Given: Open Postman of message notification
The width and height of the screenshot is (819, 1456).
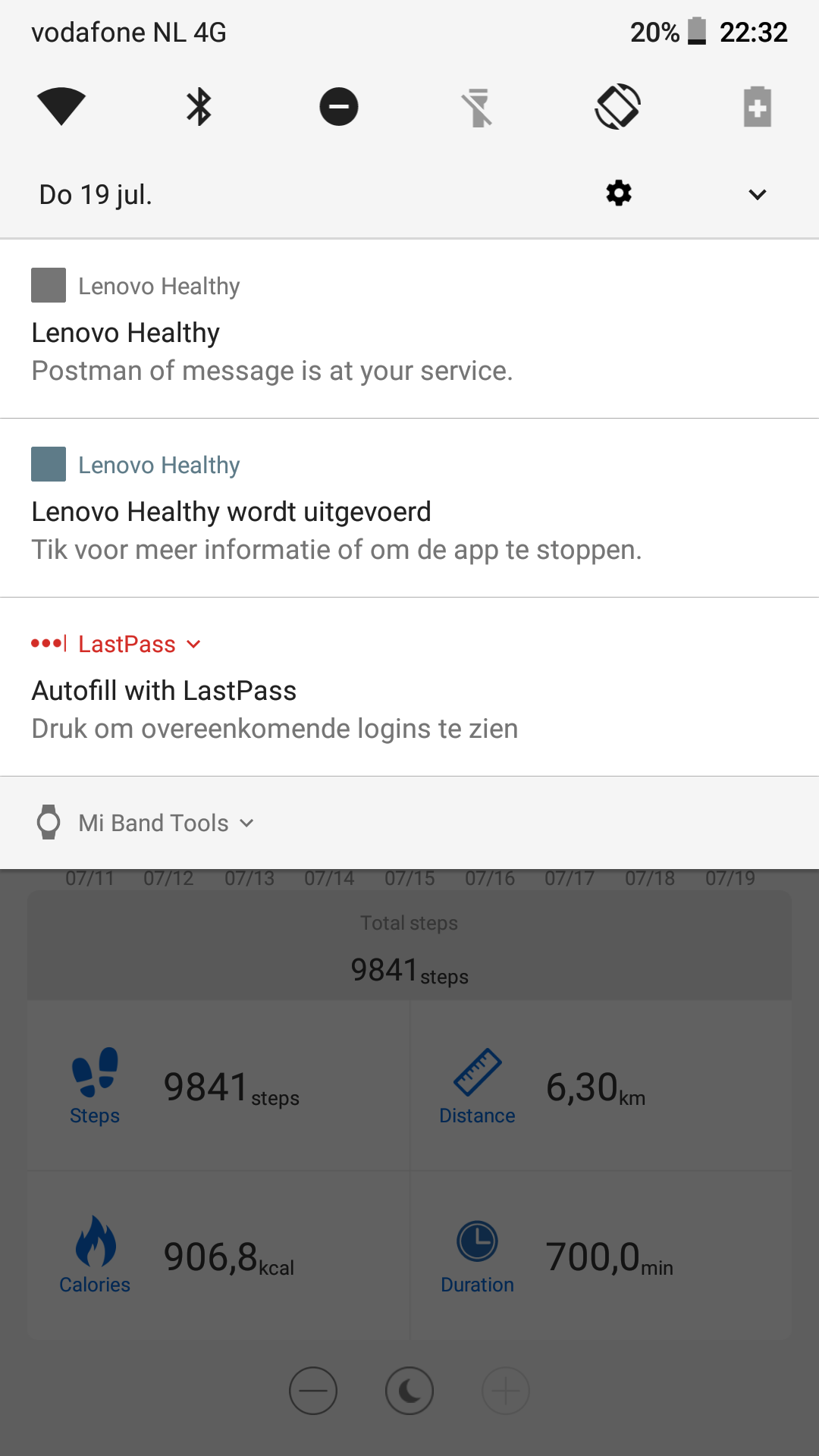Looking at the screenshot, I should pyautogui.click(x=409, y=328).
